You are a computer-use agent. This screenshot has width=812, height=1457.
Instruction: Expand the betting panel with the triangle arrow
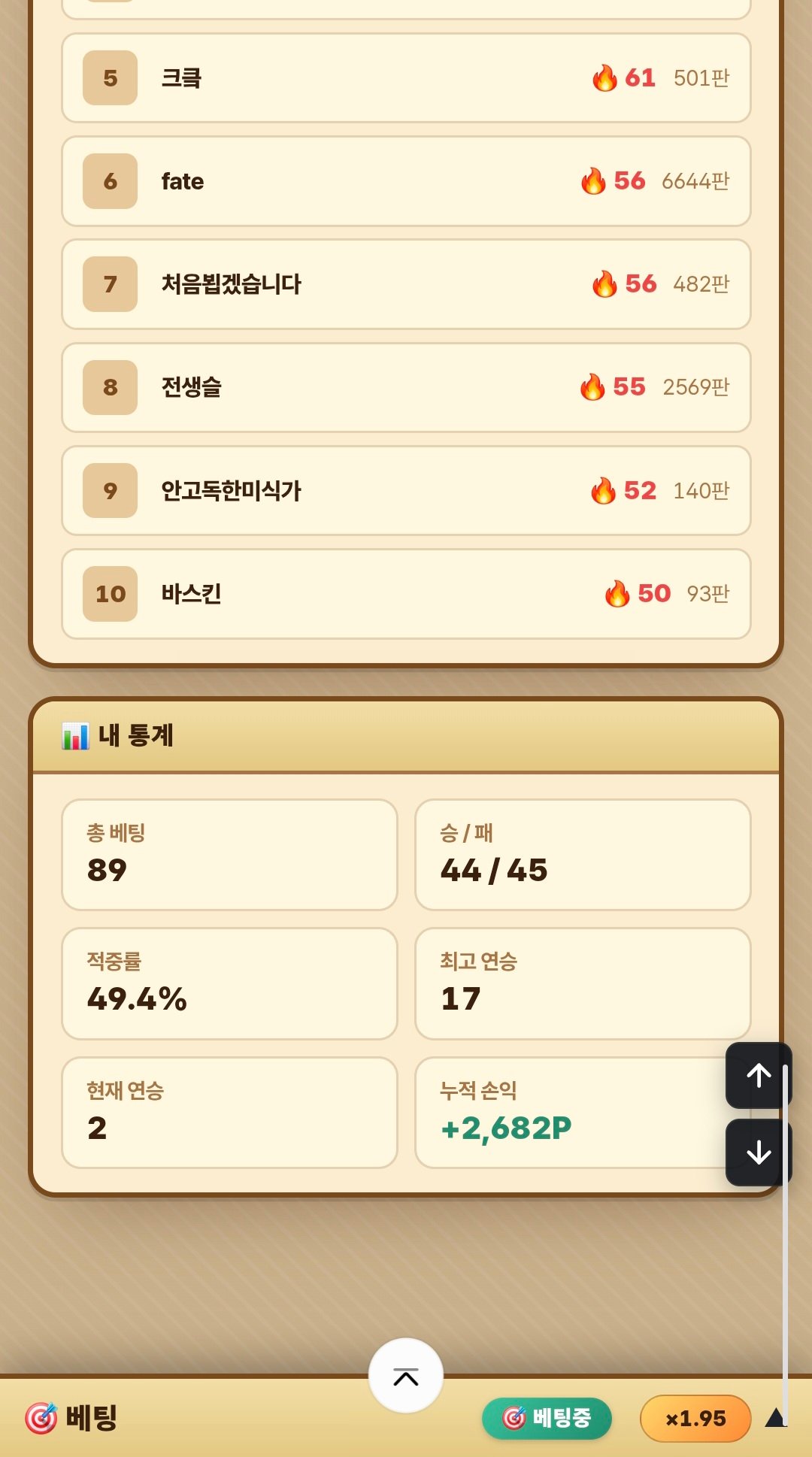tap(775, 1418)
